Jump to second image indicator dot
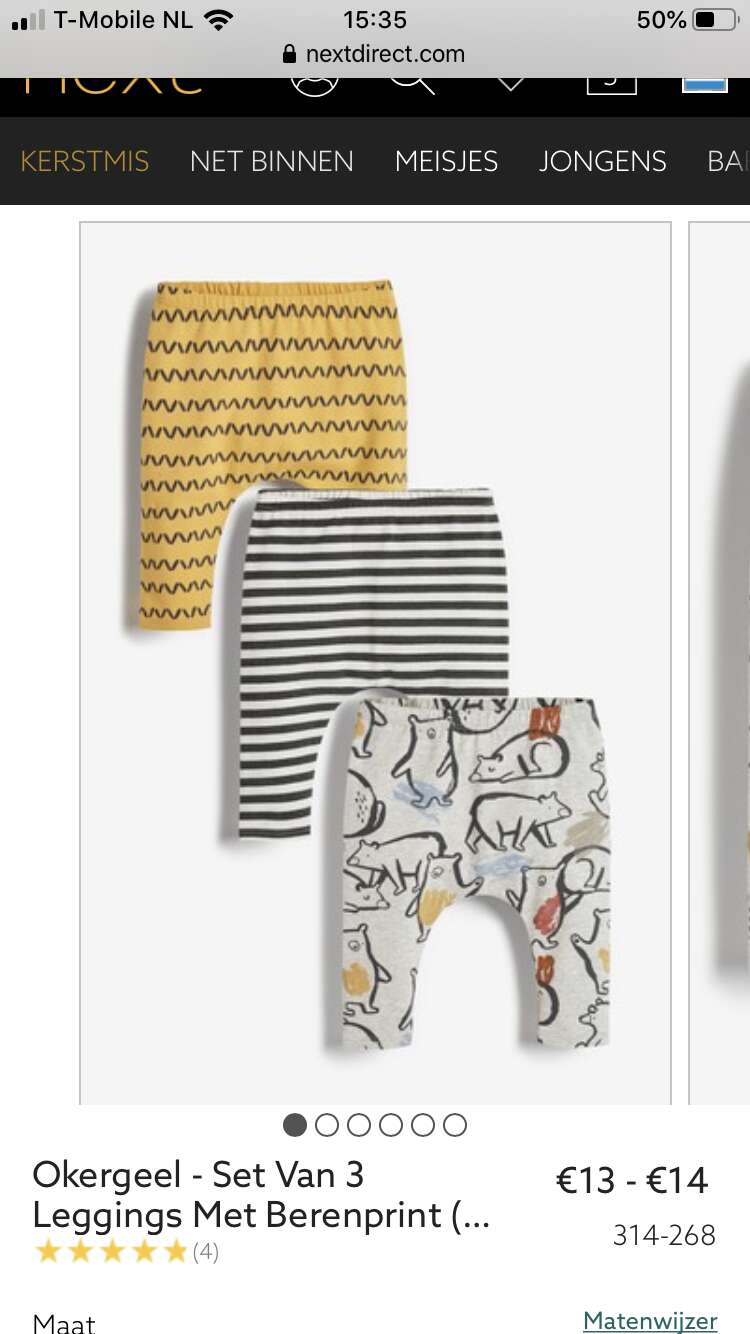This screenshot has height=1334, width=750. point(327,1125)
